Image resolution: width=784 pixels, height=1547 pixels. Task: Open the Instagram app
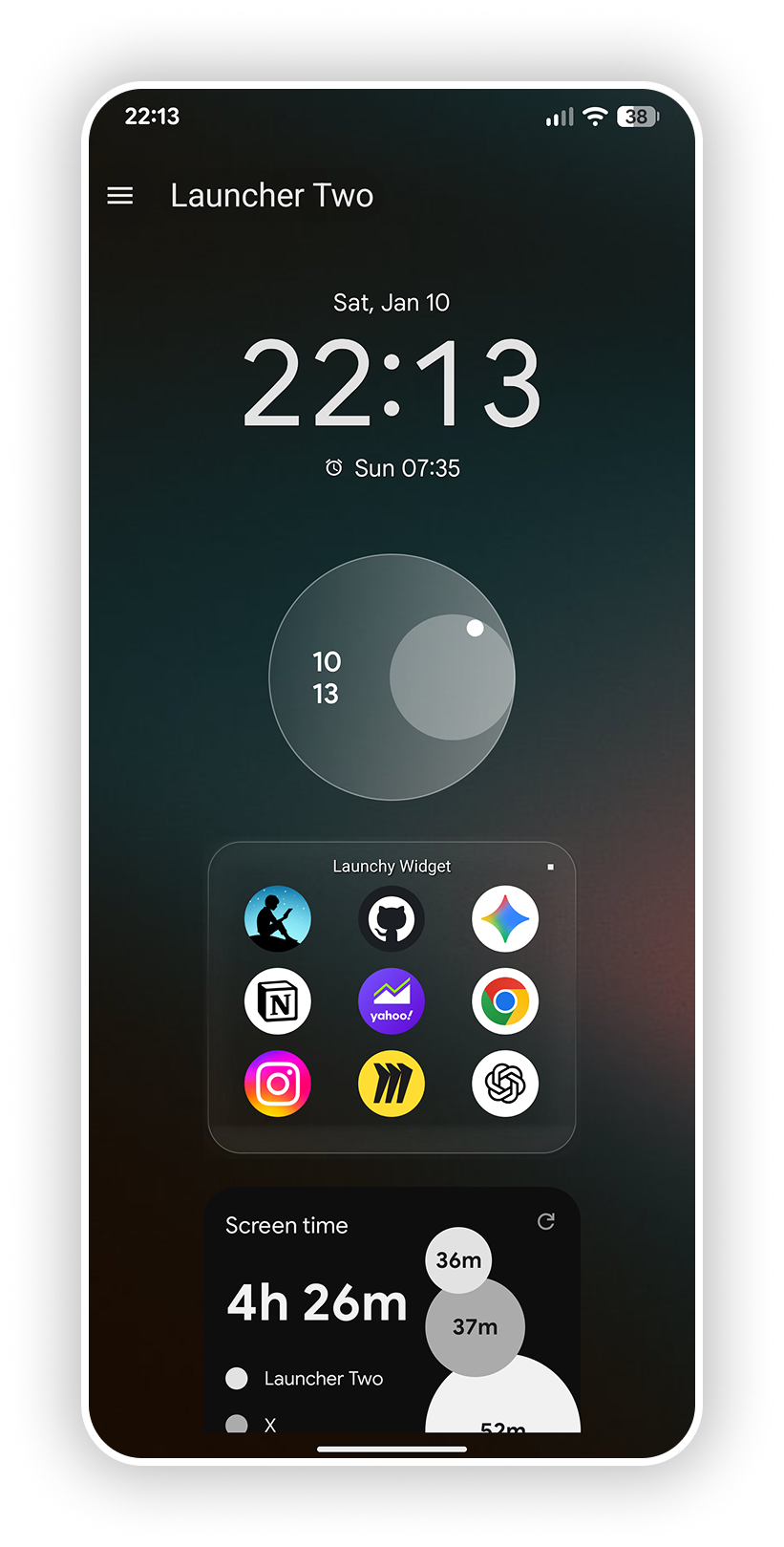pyautogui.click(x=278, y=1084)
